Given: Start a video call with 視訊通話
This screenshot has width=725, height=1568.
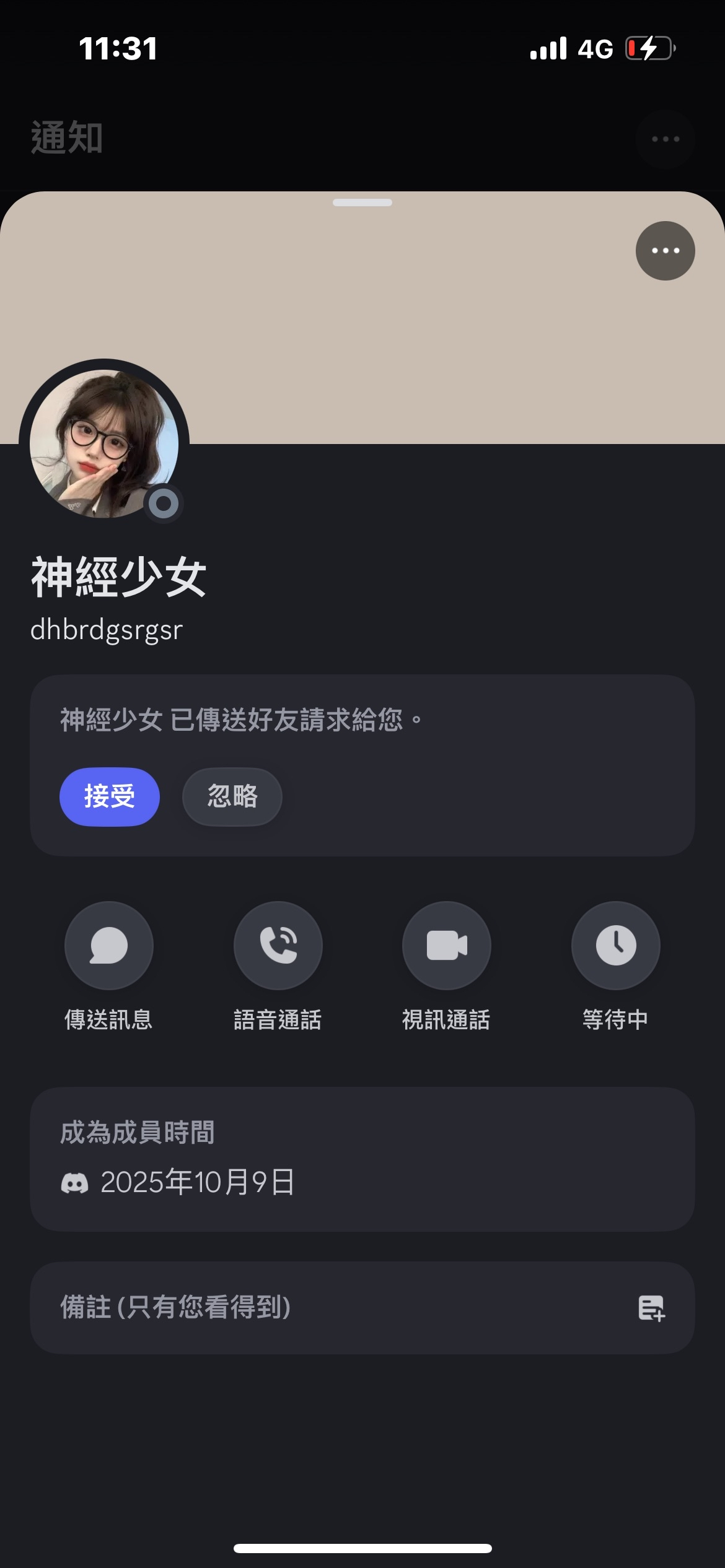Looking at the screenshot, I should pyautogui.click(x=446, y=946).
